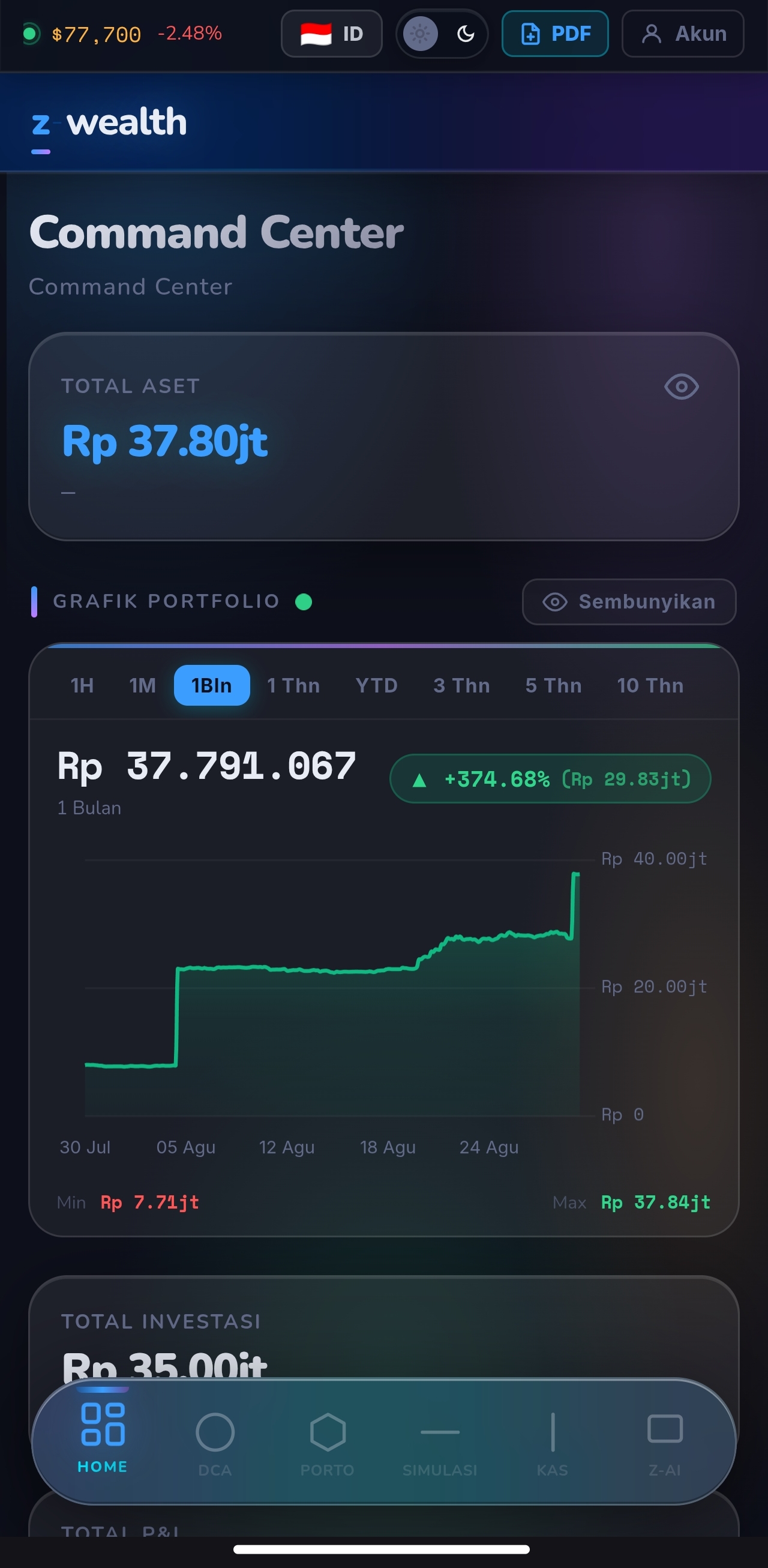Switch chart to 10 Thn range
The height and width of the screenshot is (1568, 768).
[x=650, y=685]
